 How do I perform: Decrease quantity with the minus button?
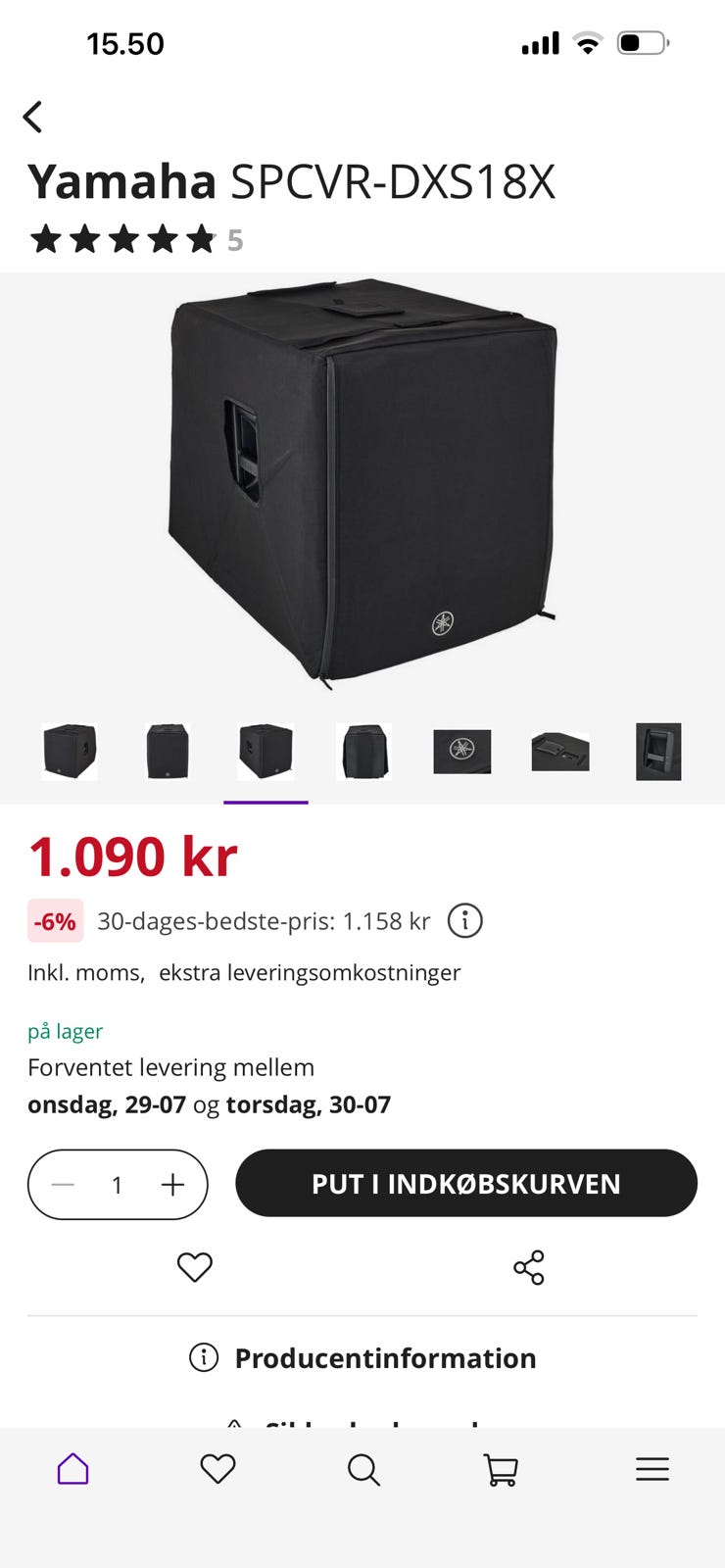[63, 1185]
